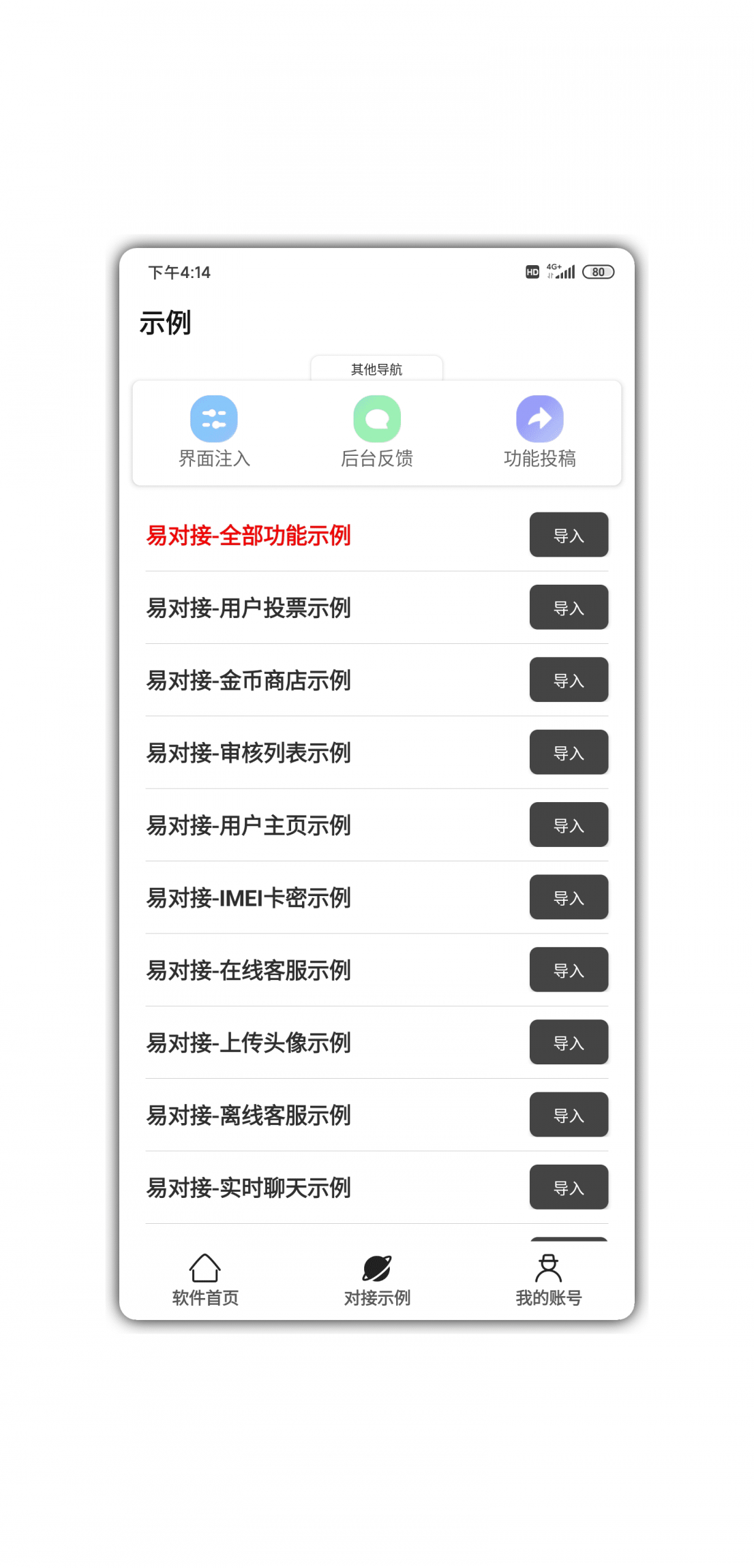The width and height of the screenshot is (754, 1568).
Task: Import 易对接-审核列表示例
Action: 569,752
